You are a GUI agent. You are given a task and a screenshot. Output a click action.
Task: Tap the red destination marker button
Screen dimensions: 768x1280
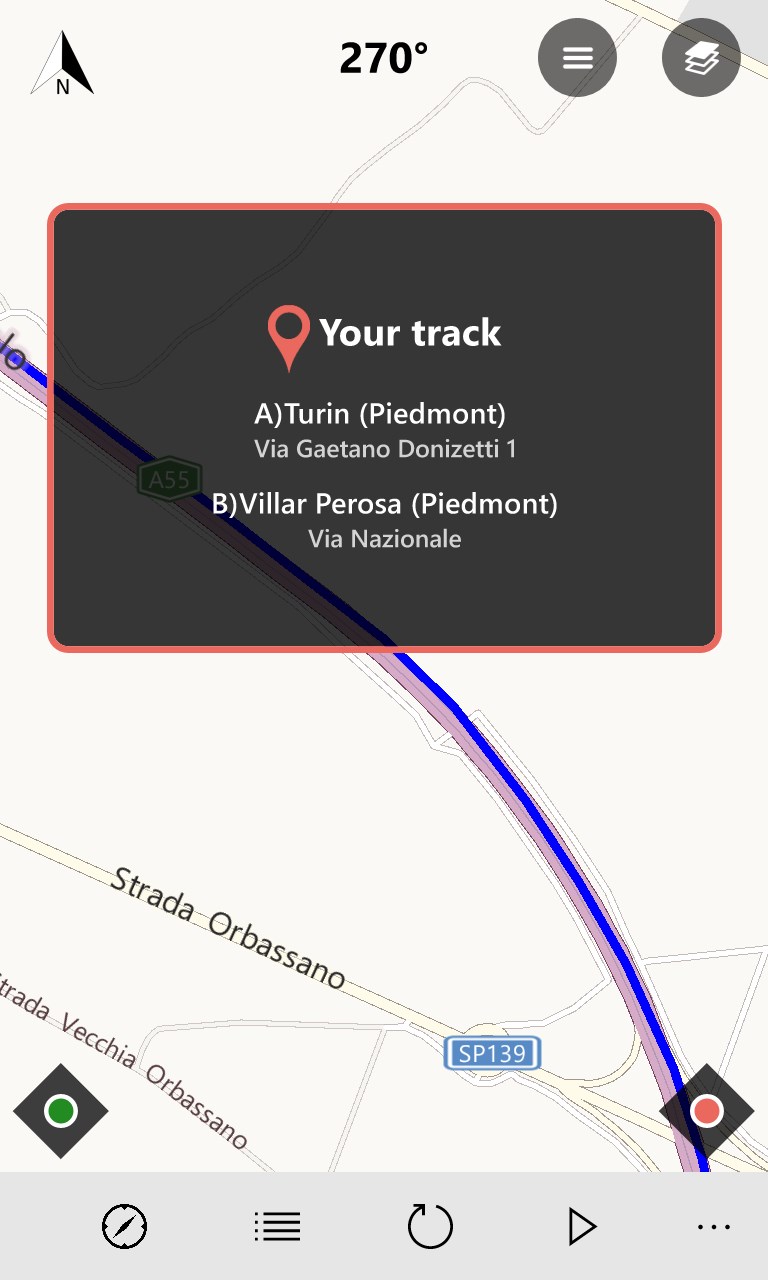tap(707, 1110)
